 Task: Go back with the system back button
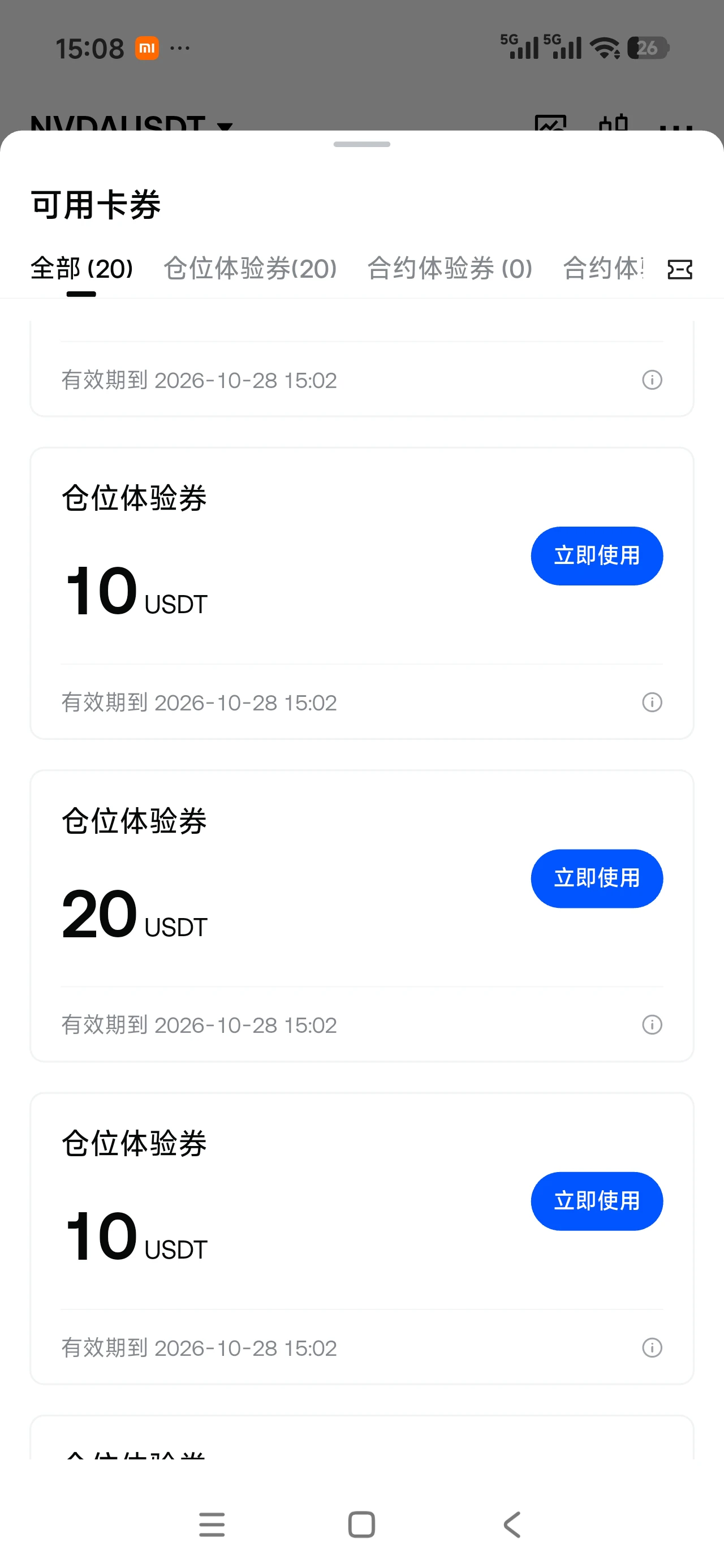click(512, 1525)
